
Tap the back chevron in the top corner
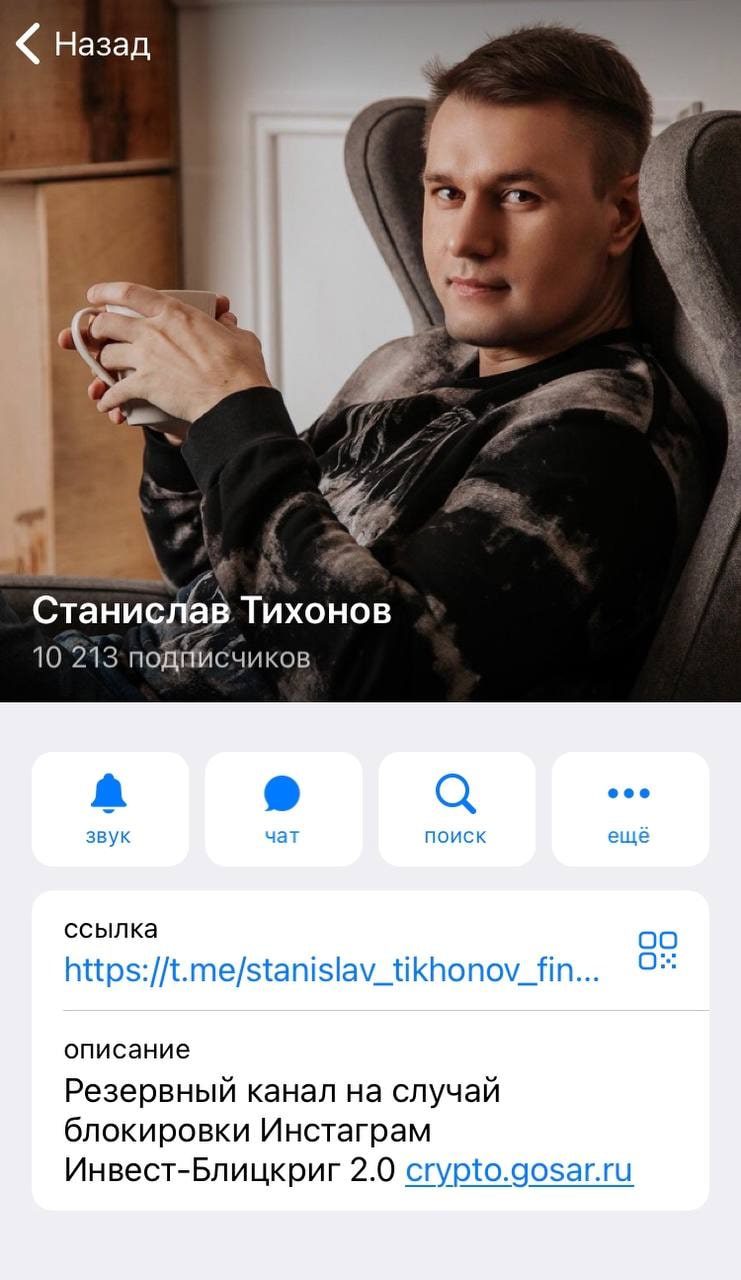tap(24, 41)
